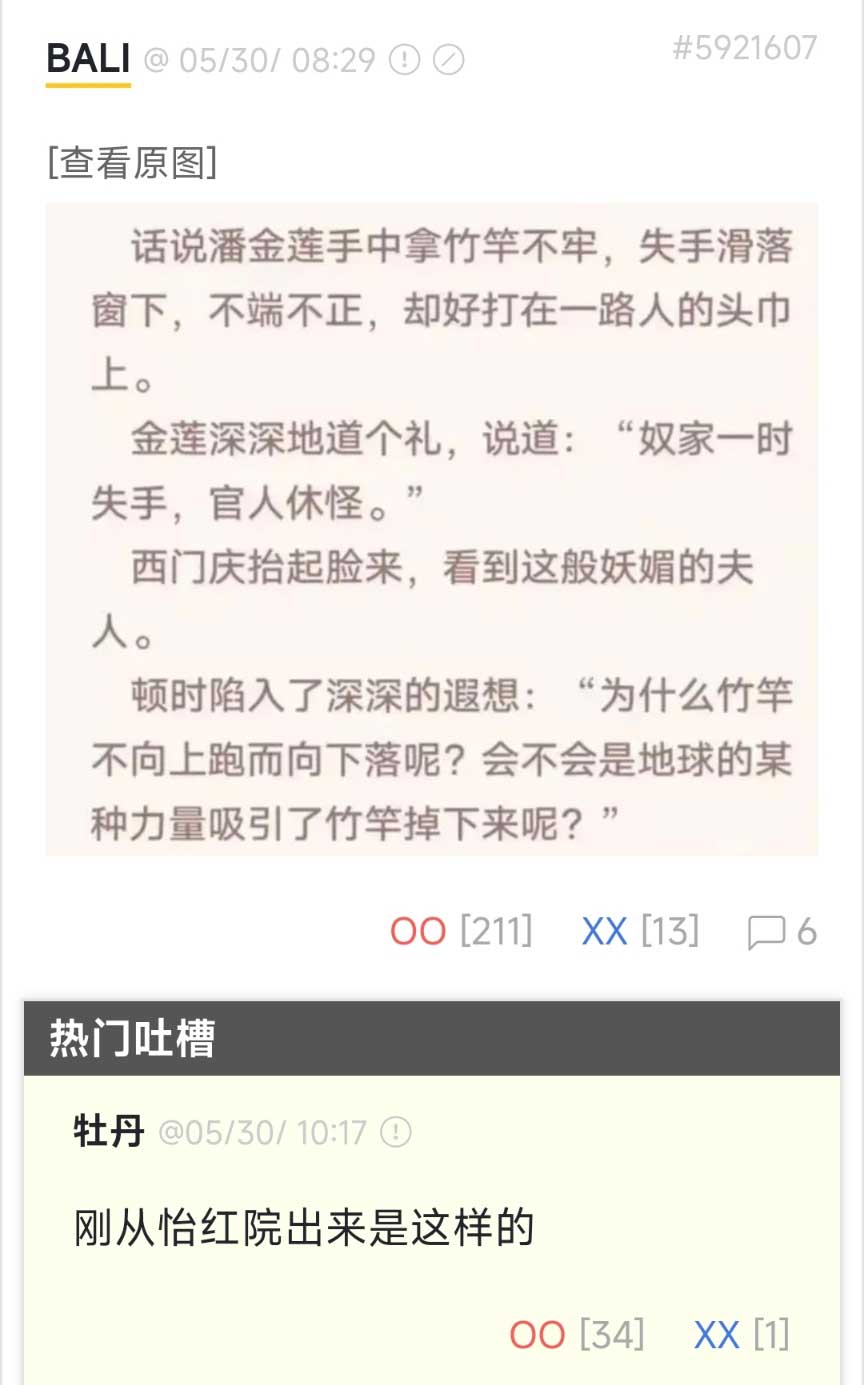
Task: Open BALI's author profile
Action: pyautogui.click(x=88, y=60)
